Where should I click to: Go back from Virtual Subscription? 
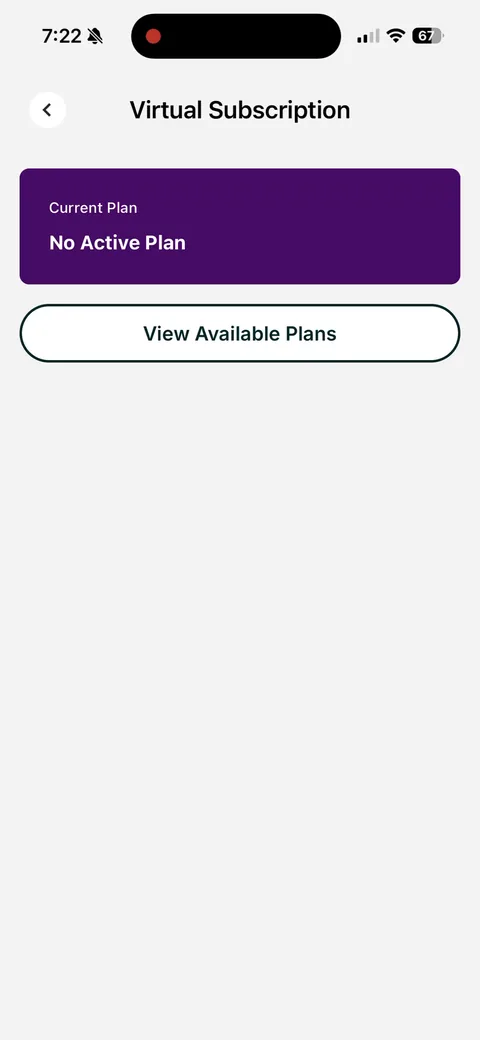pyautogui.click(x=47, y=110)
